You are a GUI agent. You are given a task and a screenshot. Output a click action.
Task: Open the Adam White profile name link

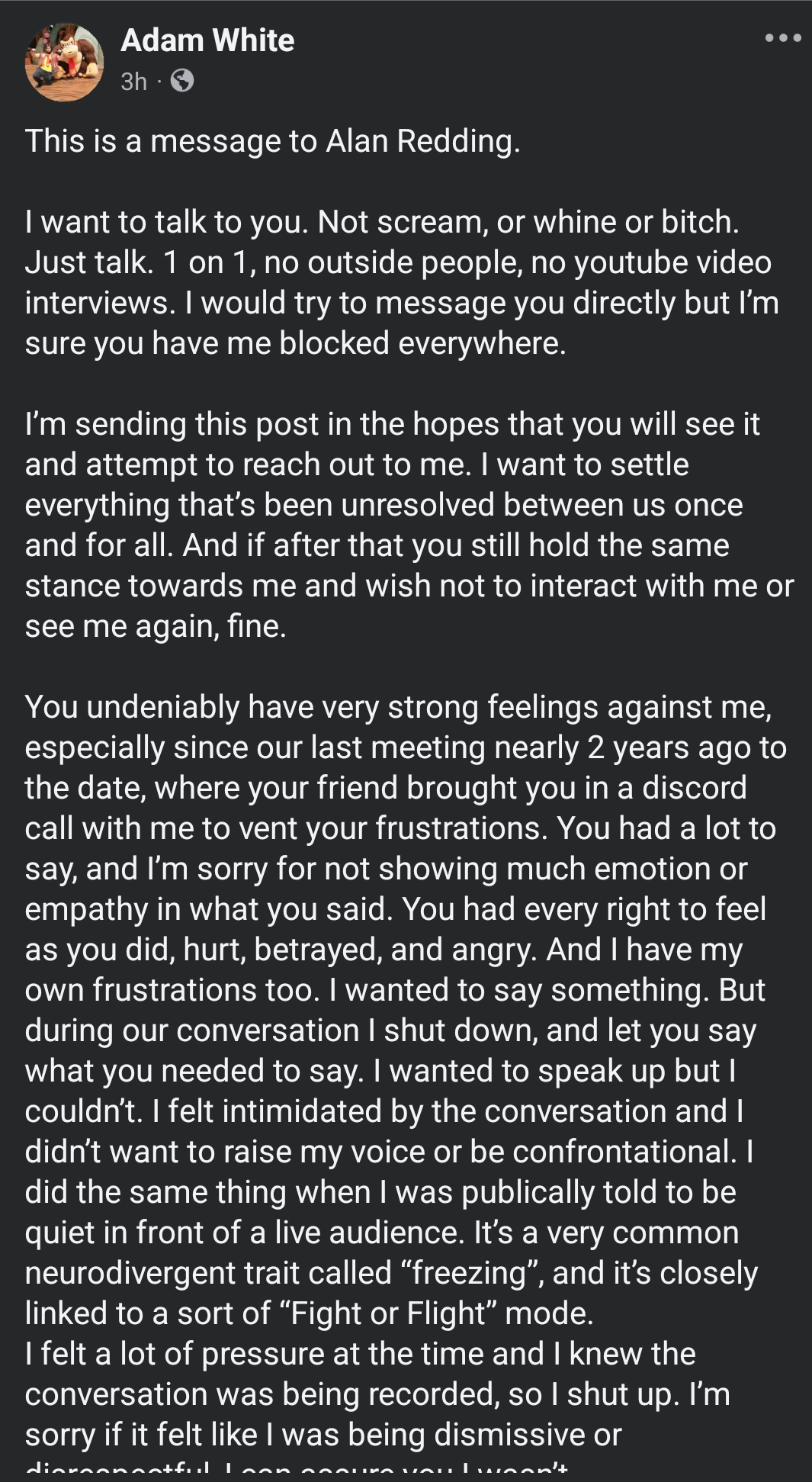click(x=207, y=40)
